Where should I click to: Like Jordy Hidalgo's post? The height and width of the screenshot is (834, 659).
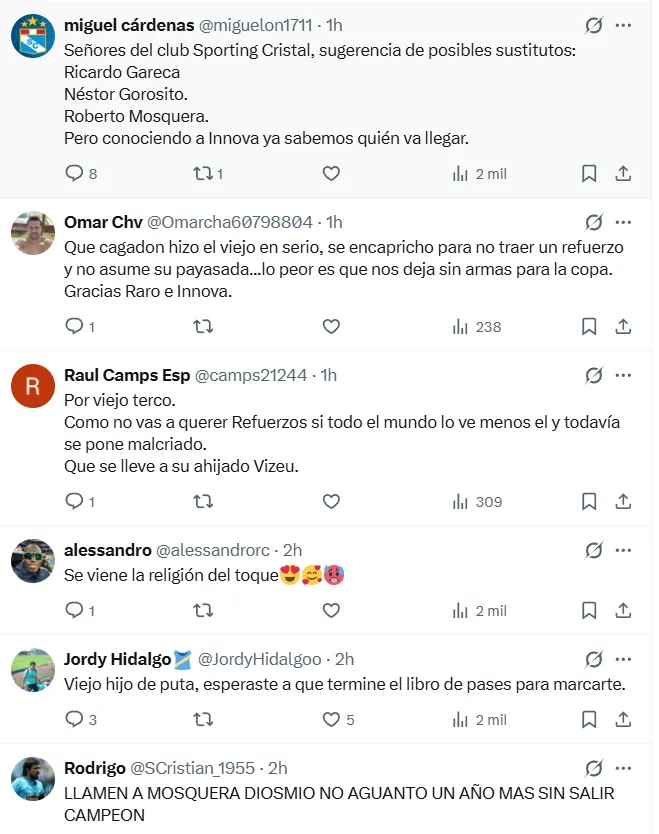click(331, 719)
